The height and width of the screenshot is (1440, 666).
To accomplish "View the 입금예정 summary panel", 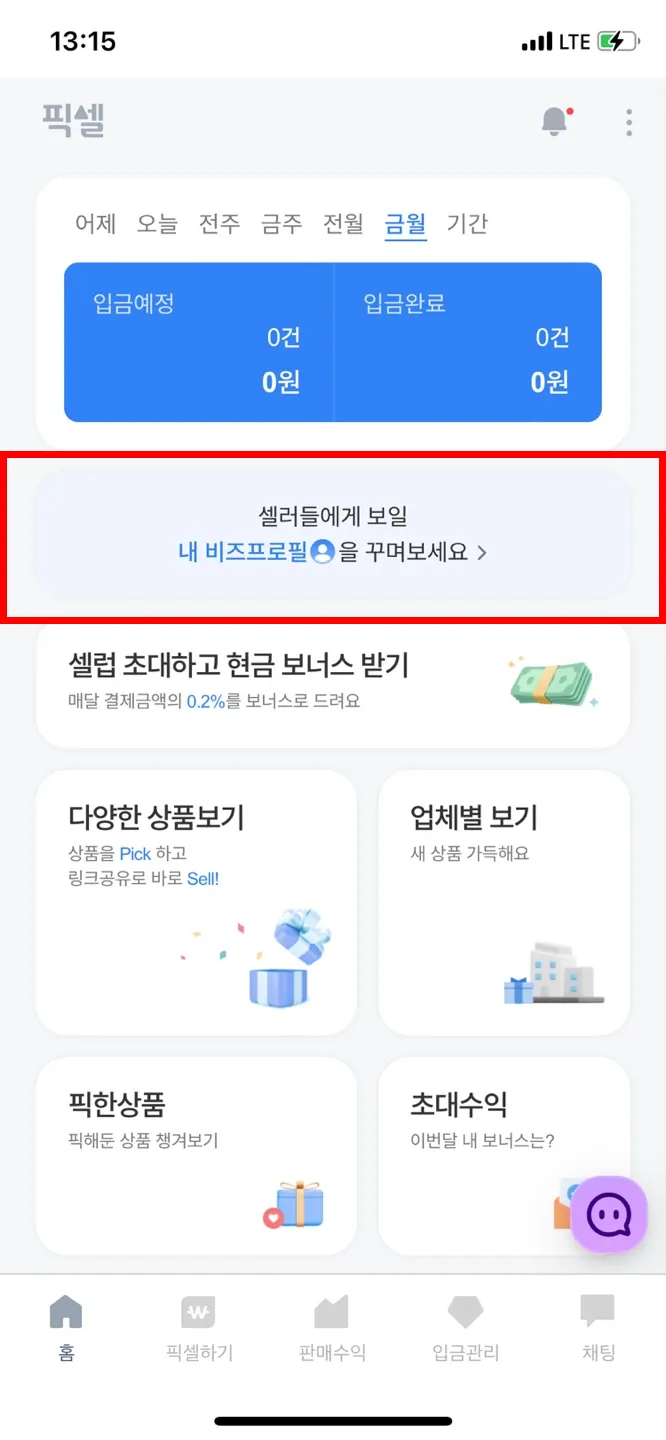I will [x=199, y=342].
